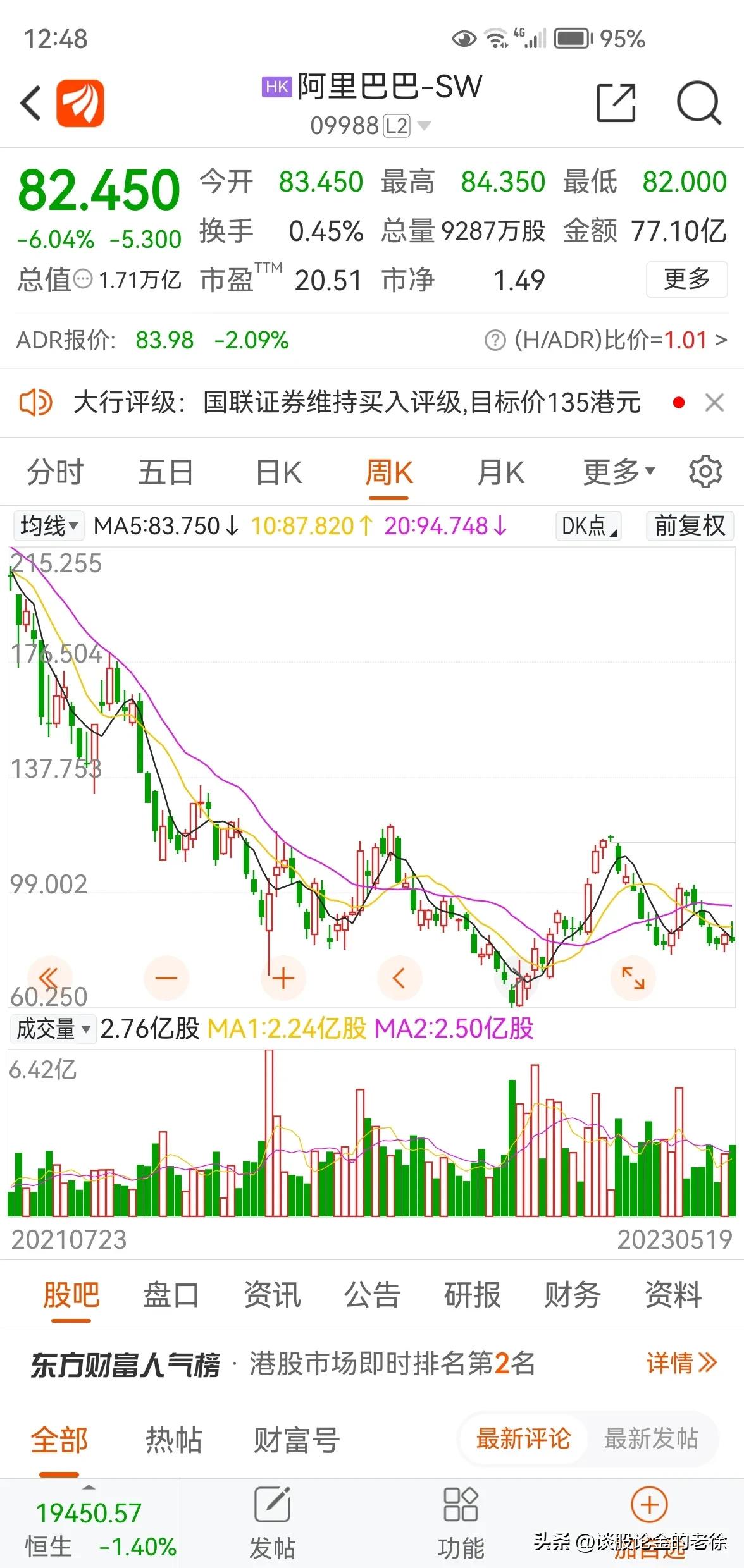Switch to the 月K monthly chart tab
The image size is (744, 1568).
500,471
